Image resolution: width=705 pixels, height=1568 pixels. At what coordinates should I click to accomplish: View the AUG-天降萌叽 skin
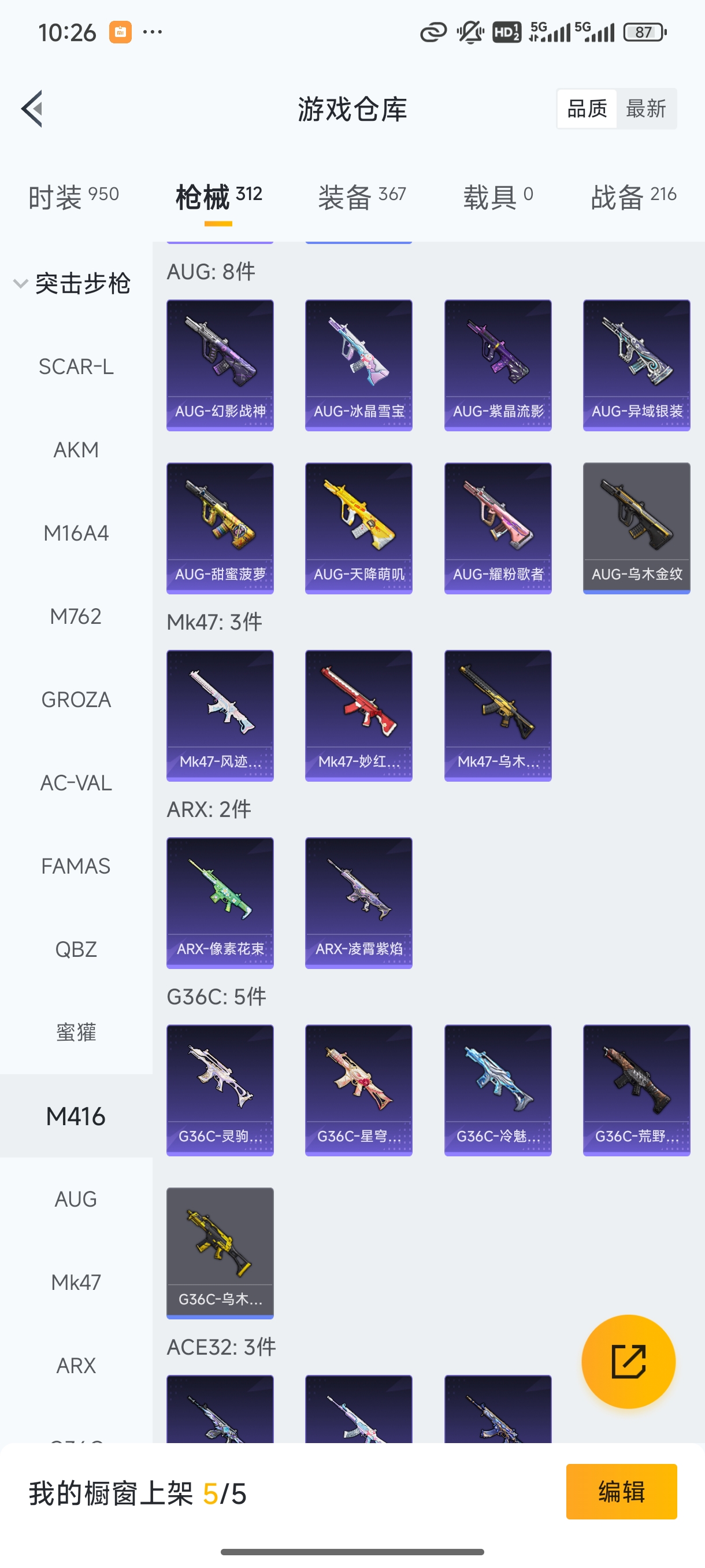(x=358, y=528)
